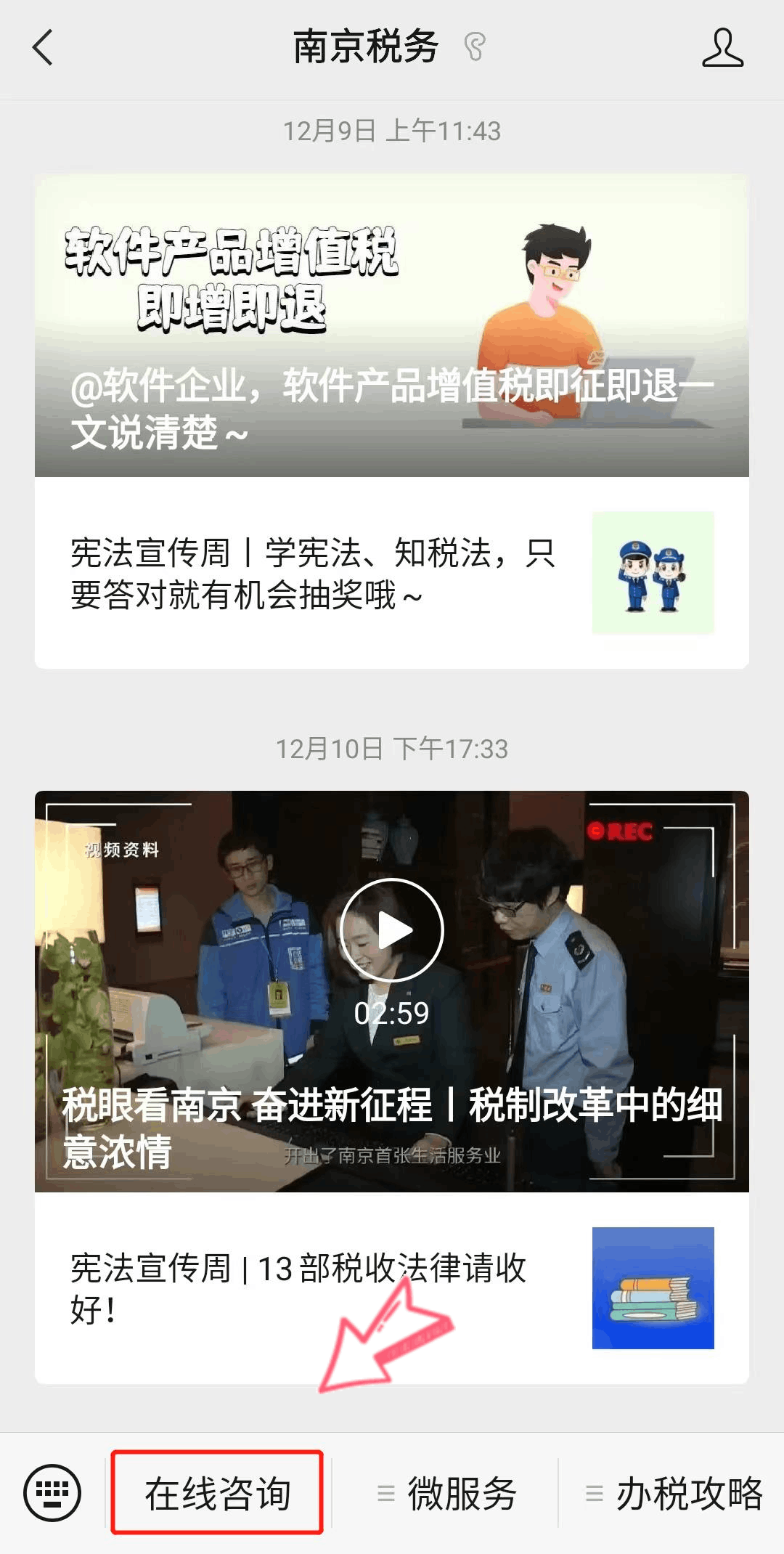Open the 13部税收法律 article
The width and height of the screenshot is (784, 1554).
(392, 1287)
